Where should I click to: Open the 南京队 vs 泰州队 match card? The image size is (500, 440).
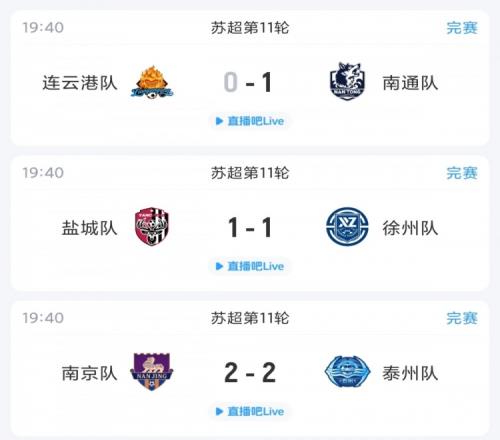(250, 368)
